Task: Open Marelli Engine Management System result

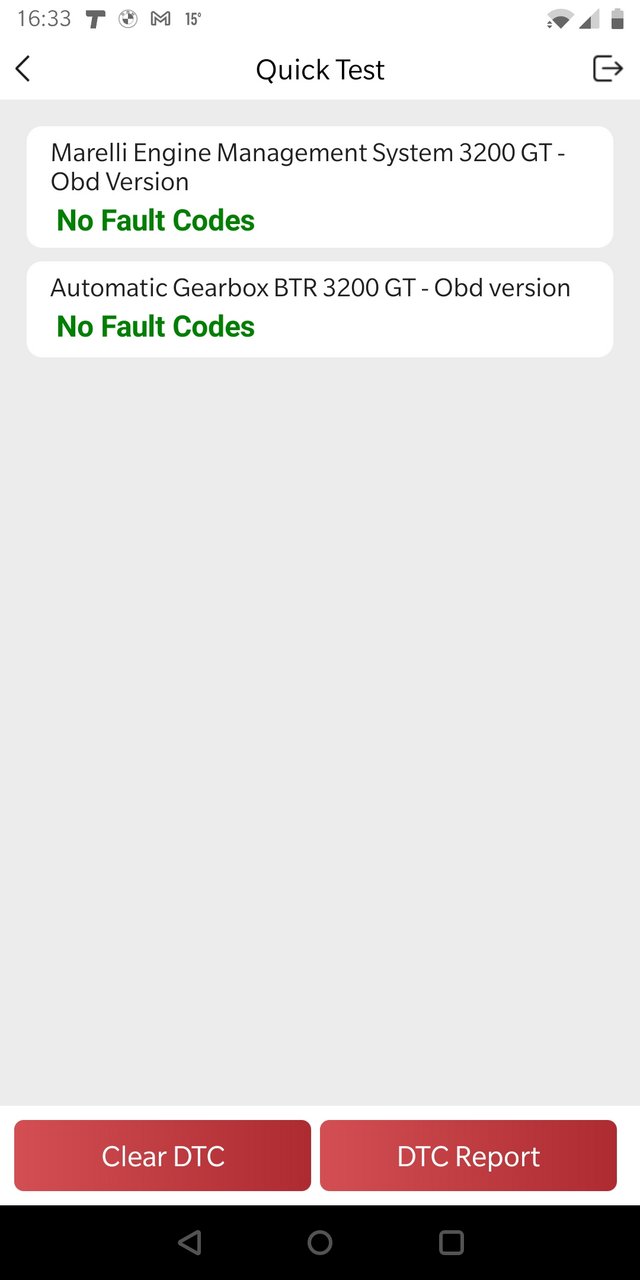Action: click(319, 186)
